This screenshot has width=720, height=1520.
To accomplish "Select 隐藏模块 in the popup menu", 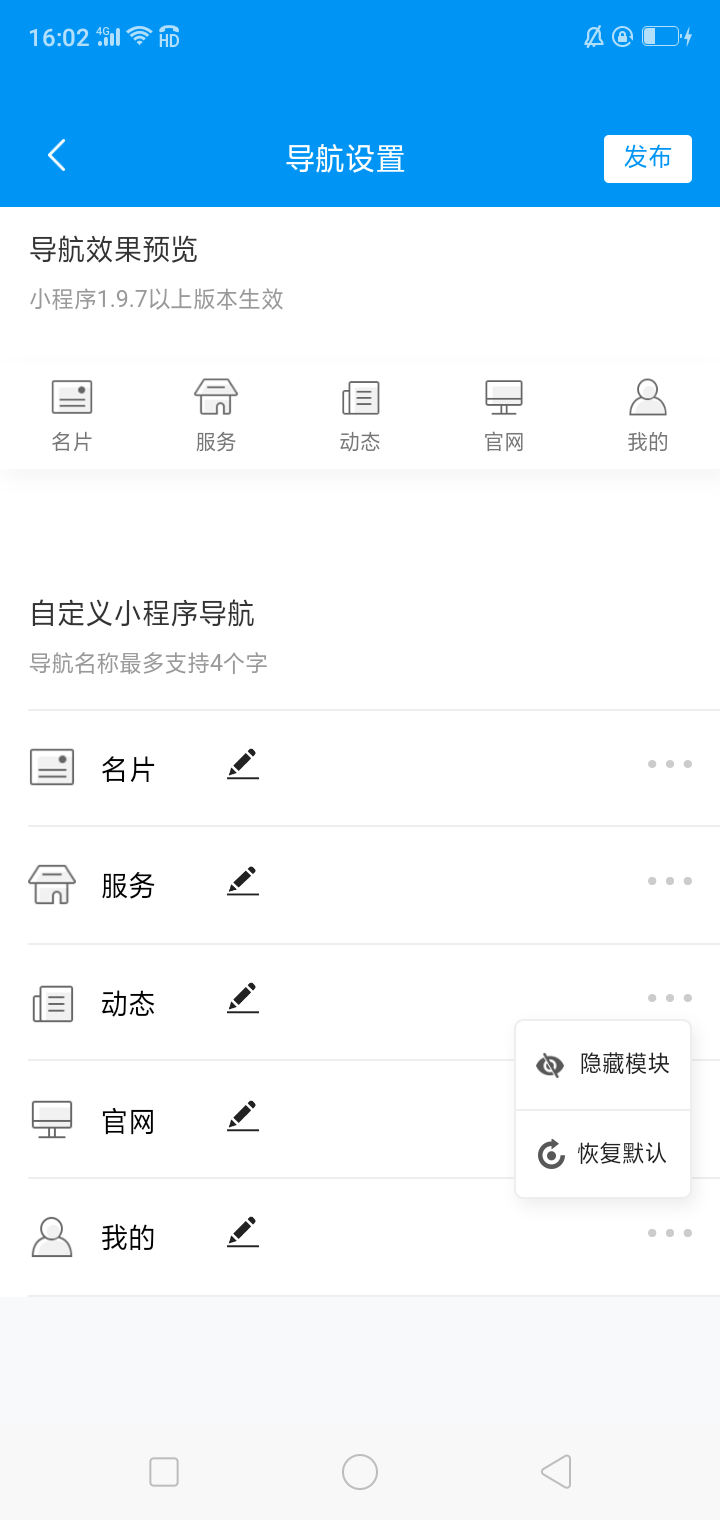I will coord(603,1064).
